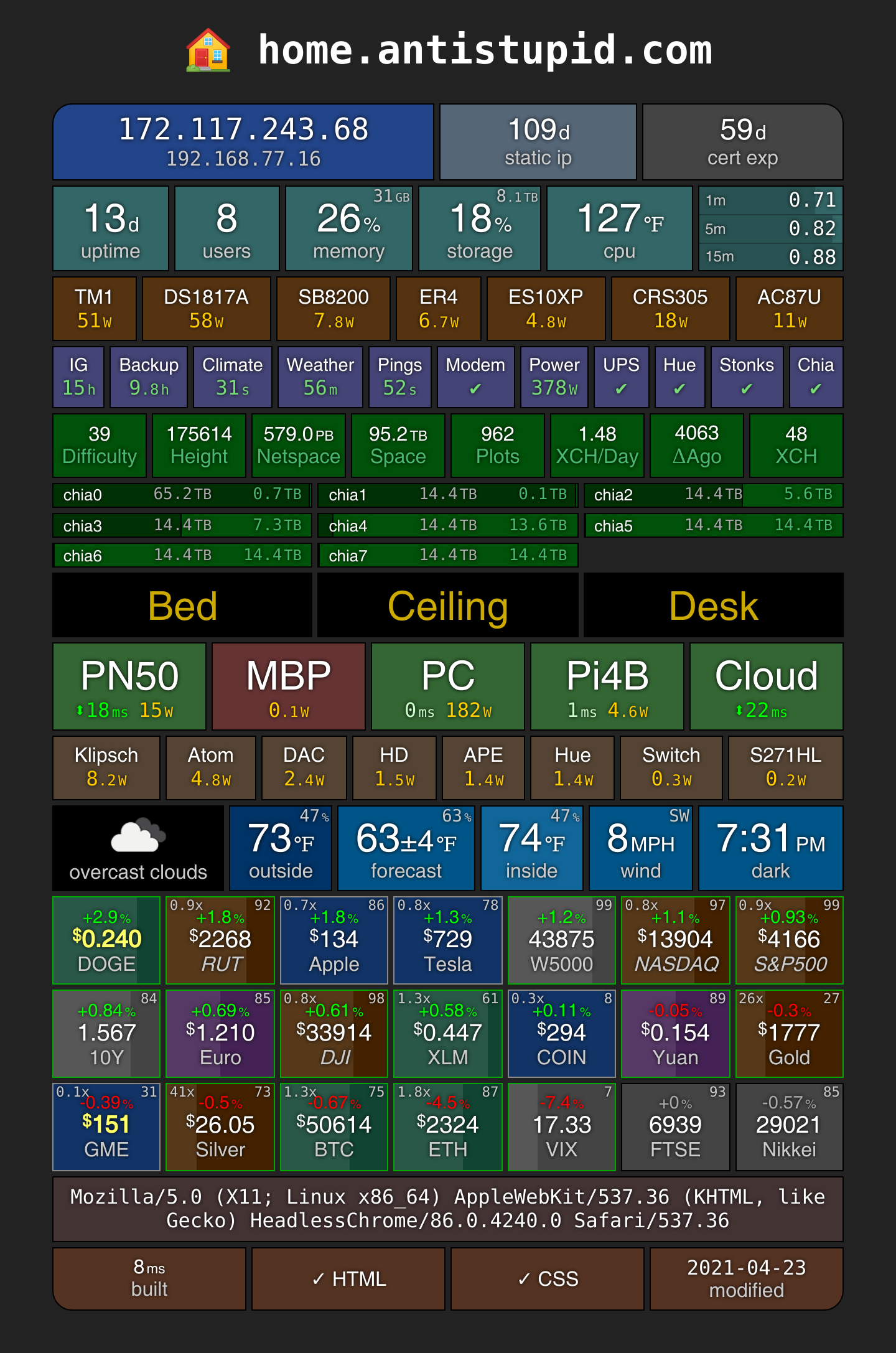
Task: Open the BTC price tile
Action: tap(334, 1127)
